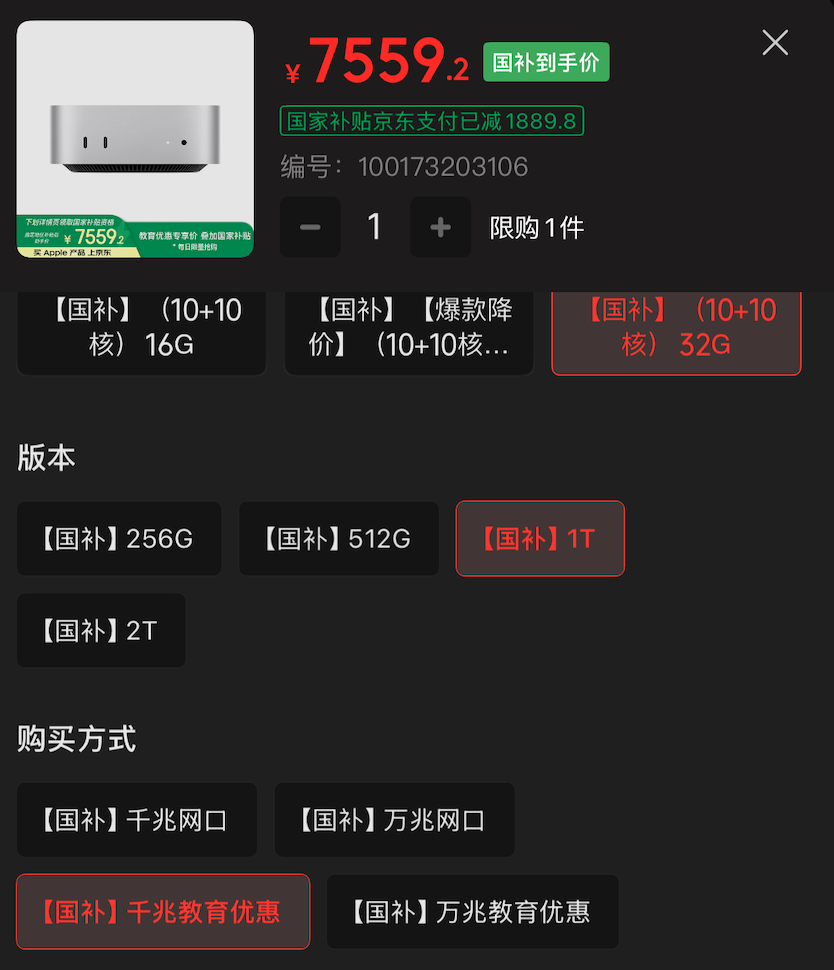The width and height of the screenshot is (834, 970).
Task: Choose the 爆款降价 (10+10核) option
Action: [408, 330]
